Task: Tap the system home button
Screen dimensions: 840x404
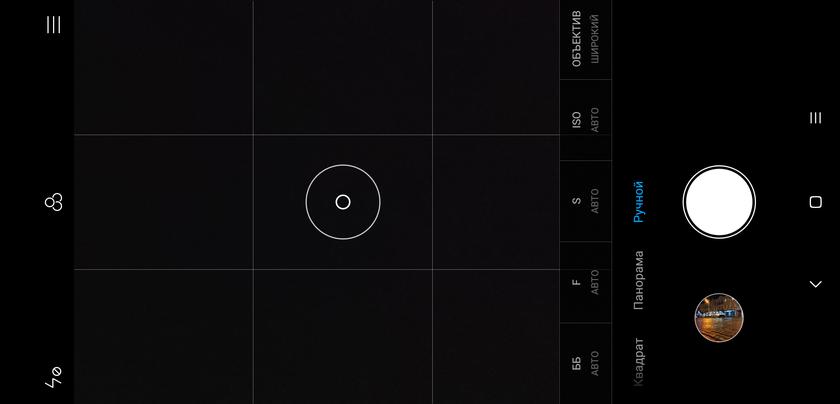Action: point(815,202)
